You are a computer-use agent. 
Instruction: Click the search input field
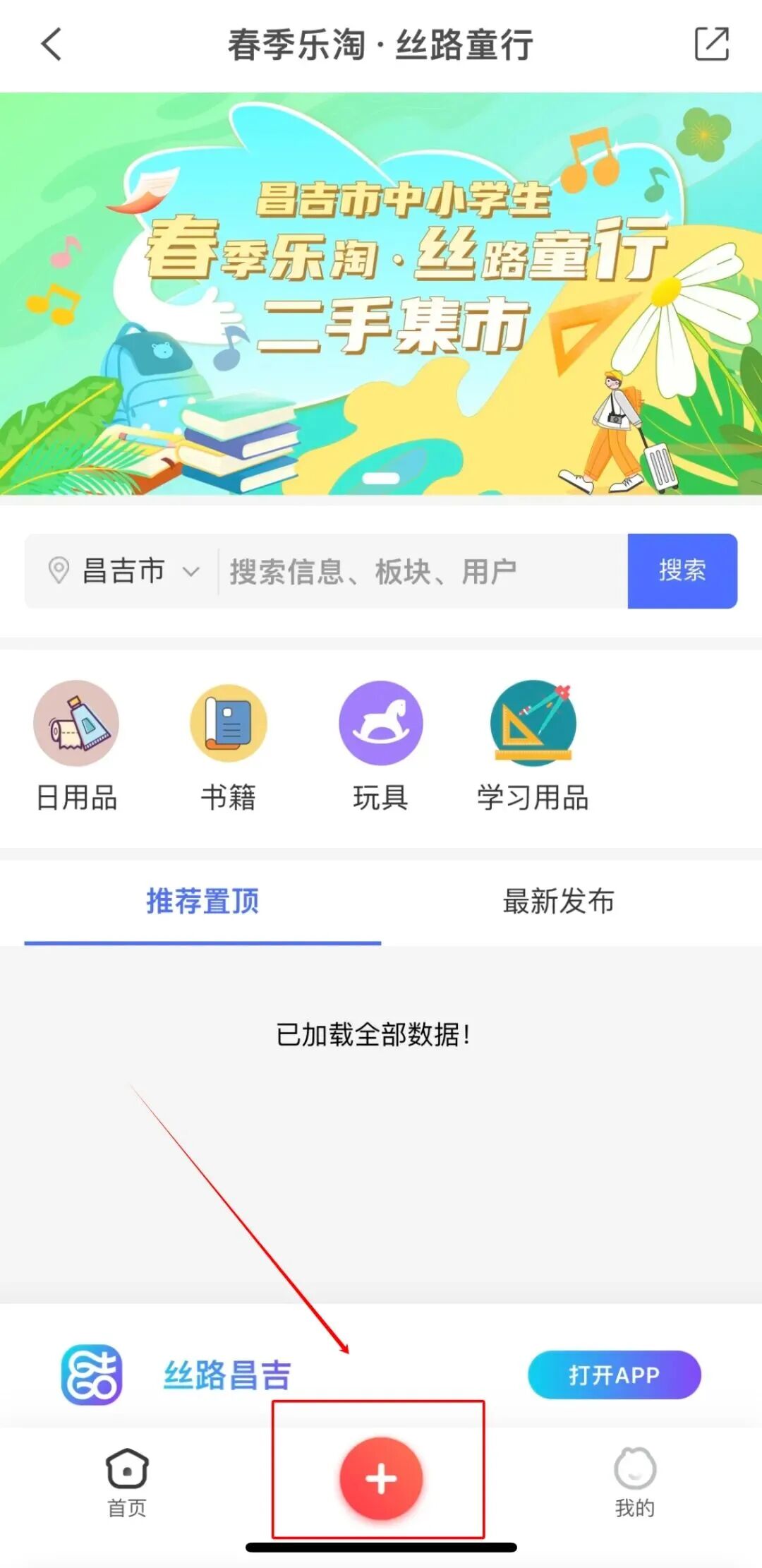(395, 571)
